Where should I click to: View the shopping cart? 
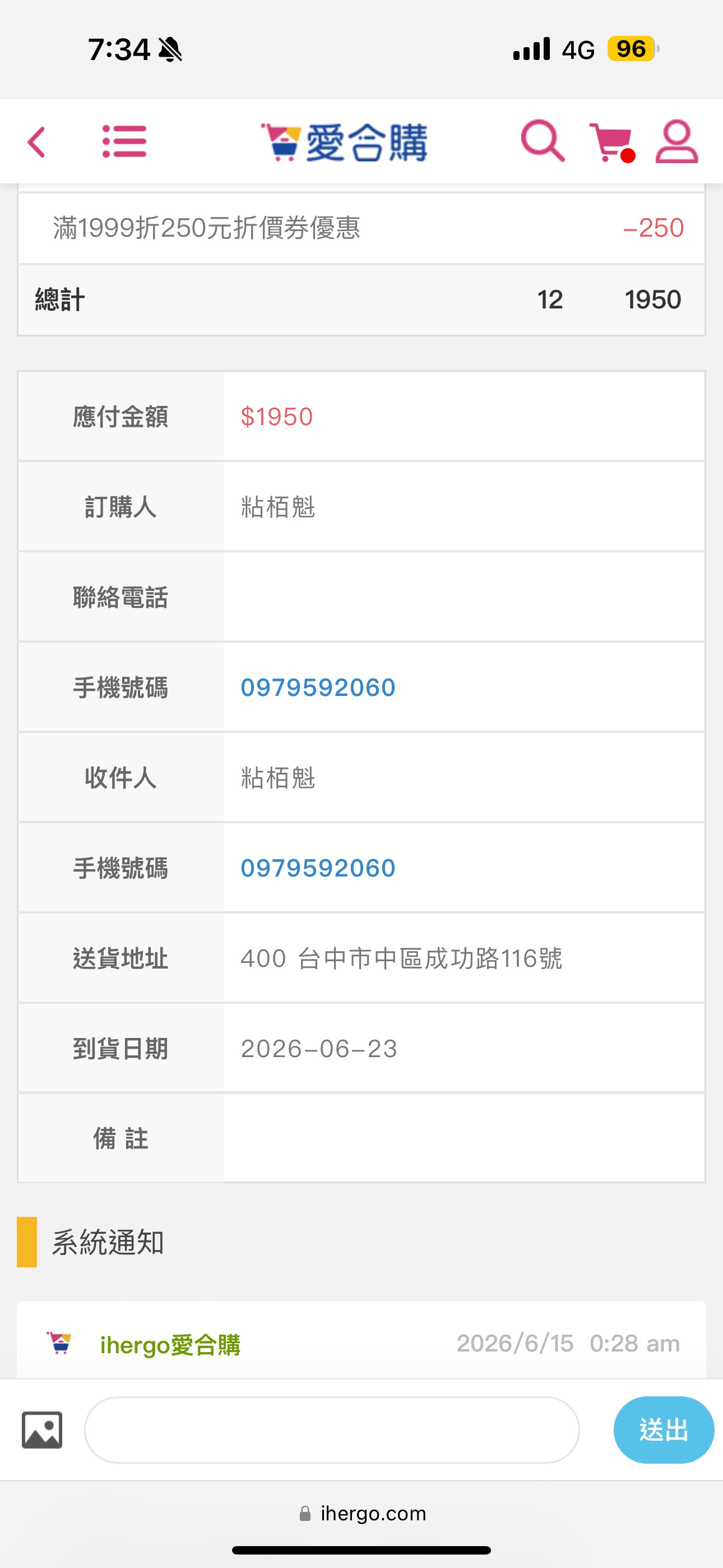pyautogui.click(x=611, y=142)
